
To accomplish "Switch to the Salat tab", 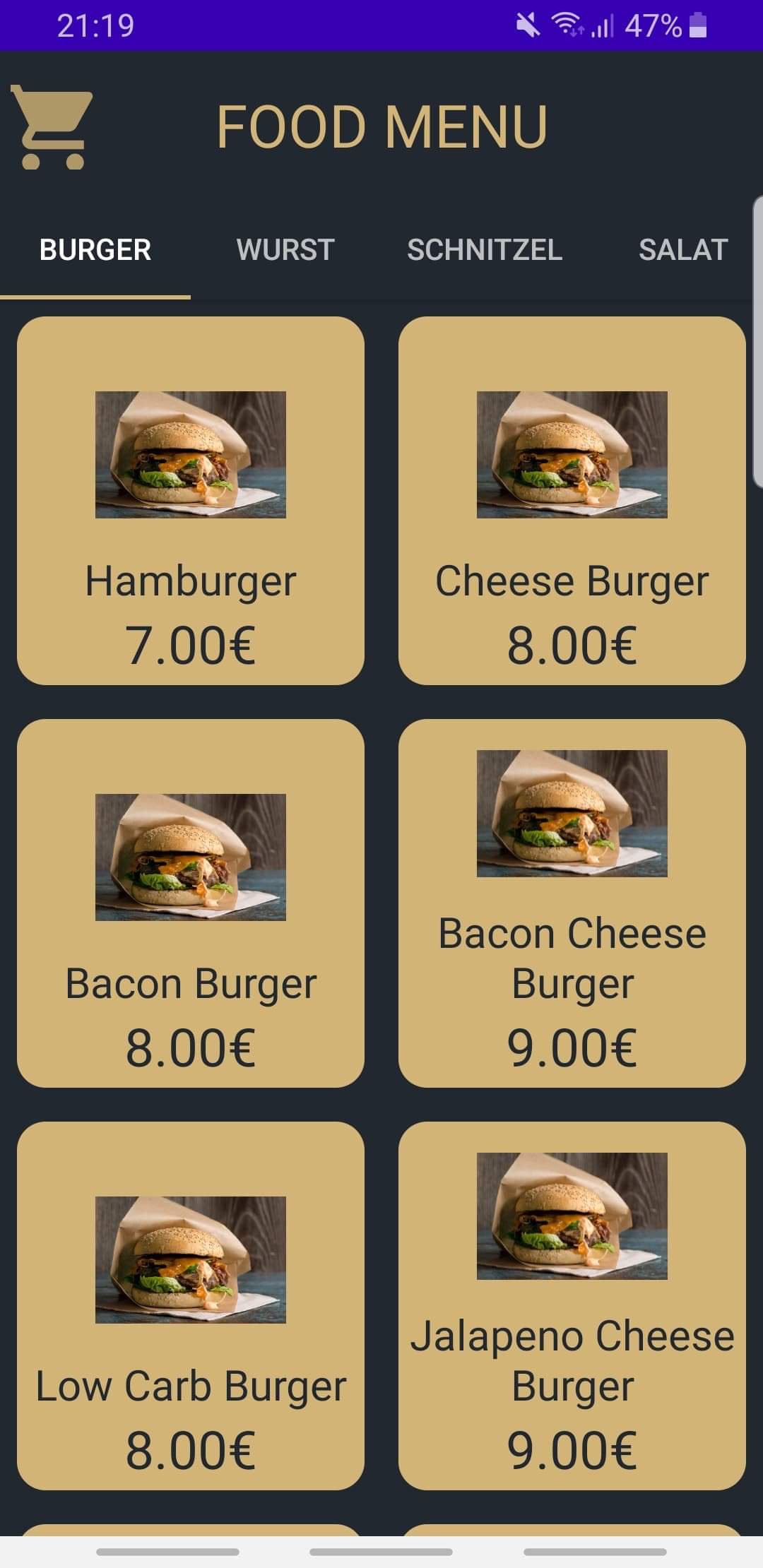I will (682, 250).
